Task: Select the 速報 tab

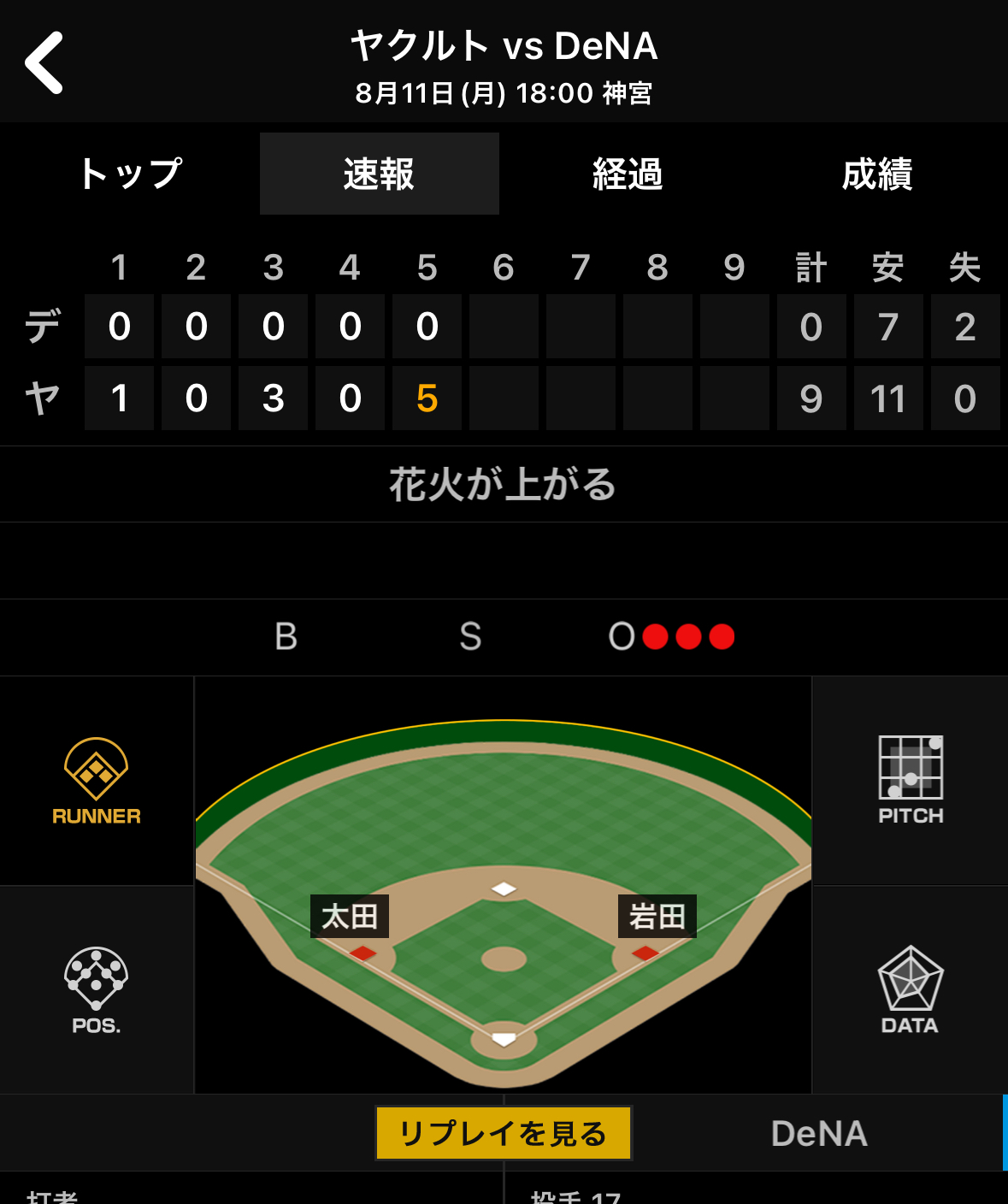Action: [x=379, y=174]
